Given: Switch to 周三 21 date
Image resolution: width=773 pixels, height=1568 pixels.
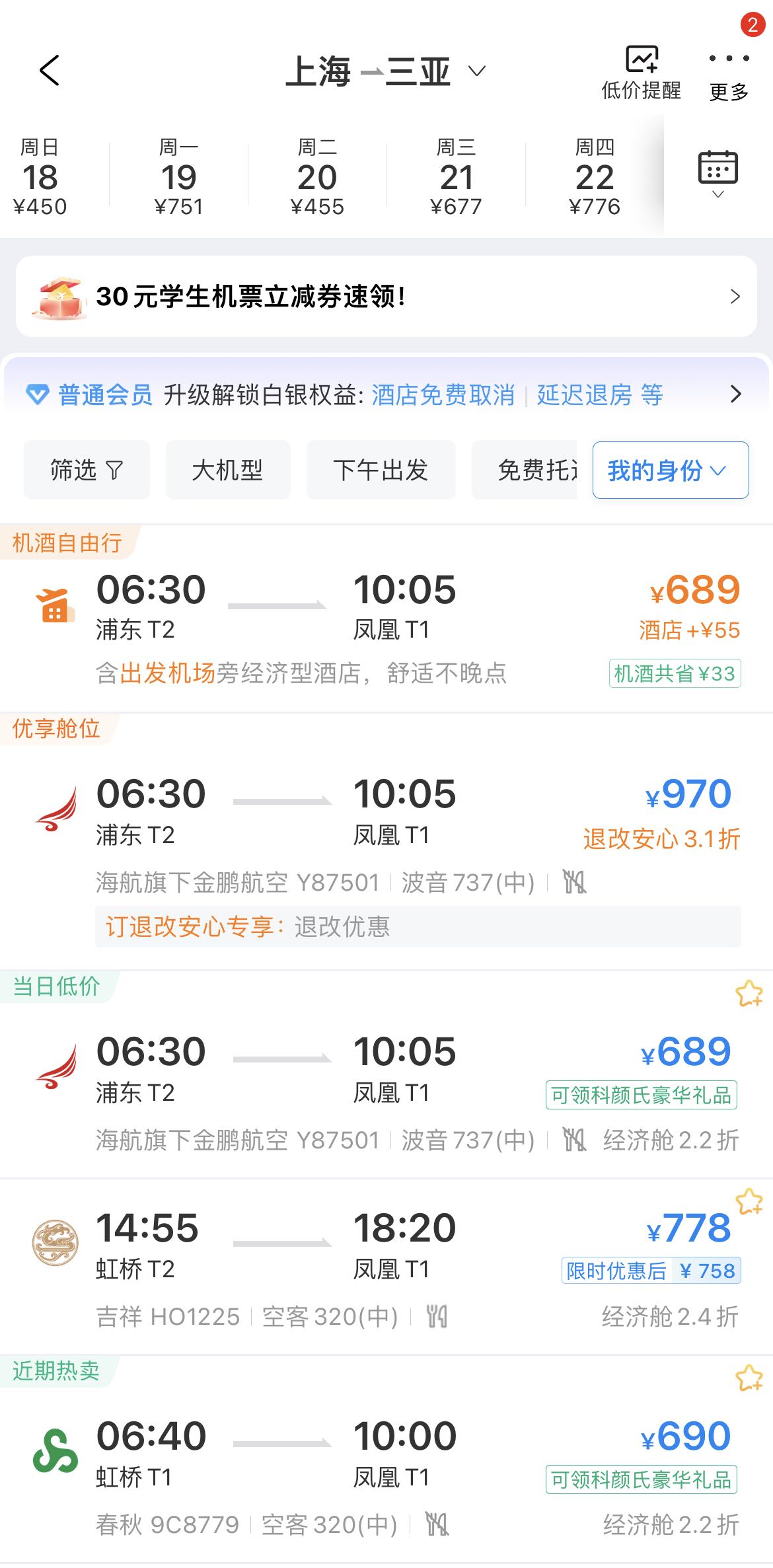Looking at the screenshot, I should tap(456, 177).
